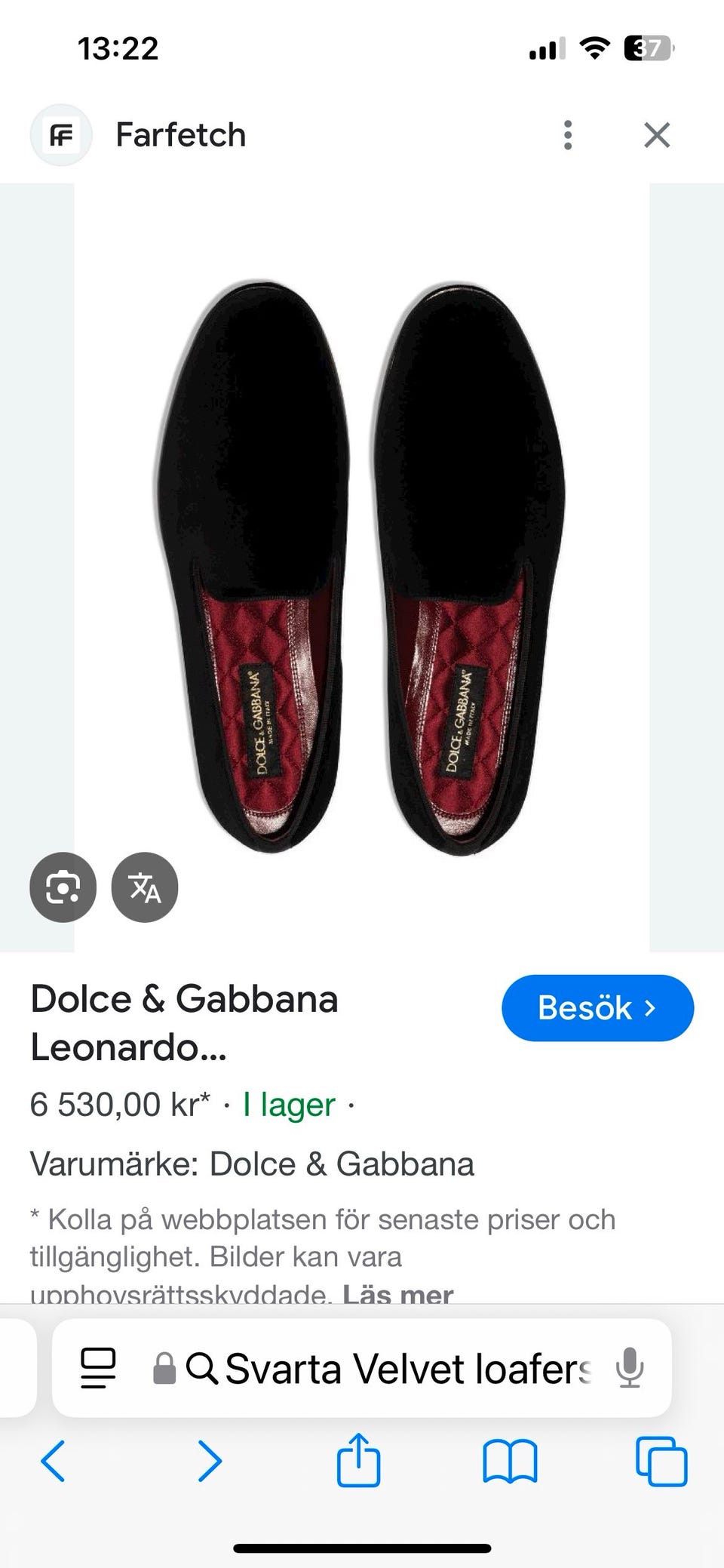Go forward to the next page

tap(209, 1461)
